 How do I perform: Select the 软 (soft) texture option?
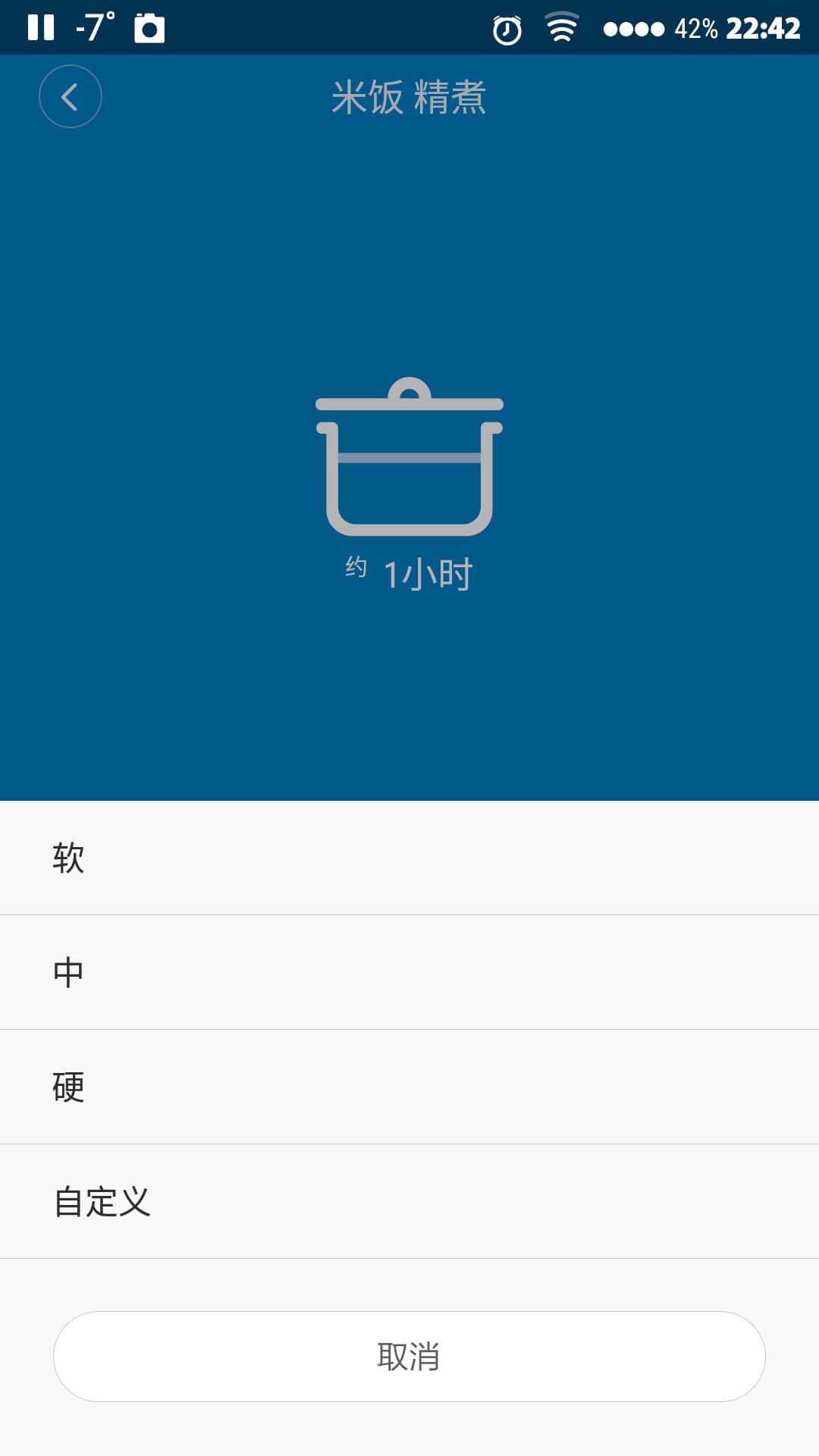tap(409, 858)
